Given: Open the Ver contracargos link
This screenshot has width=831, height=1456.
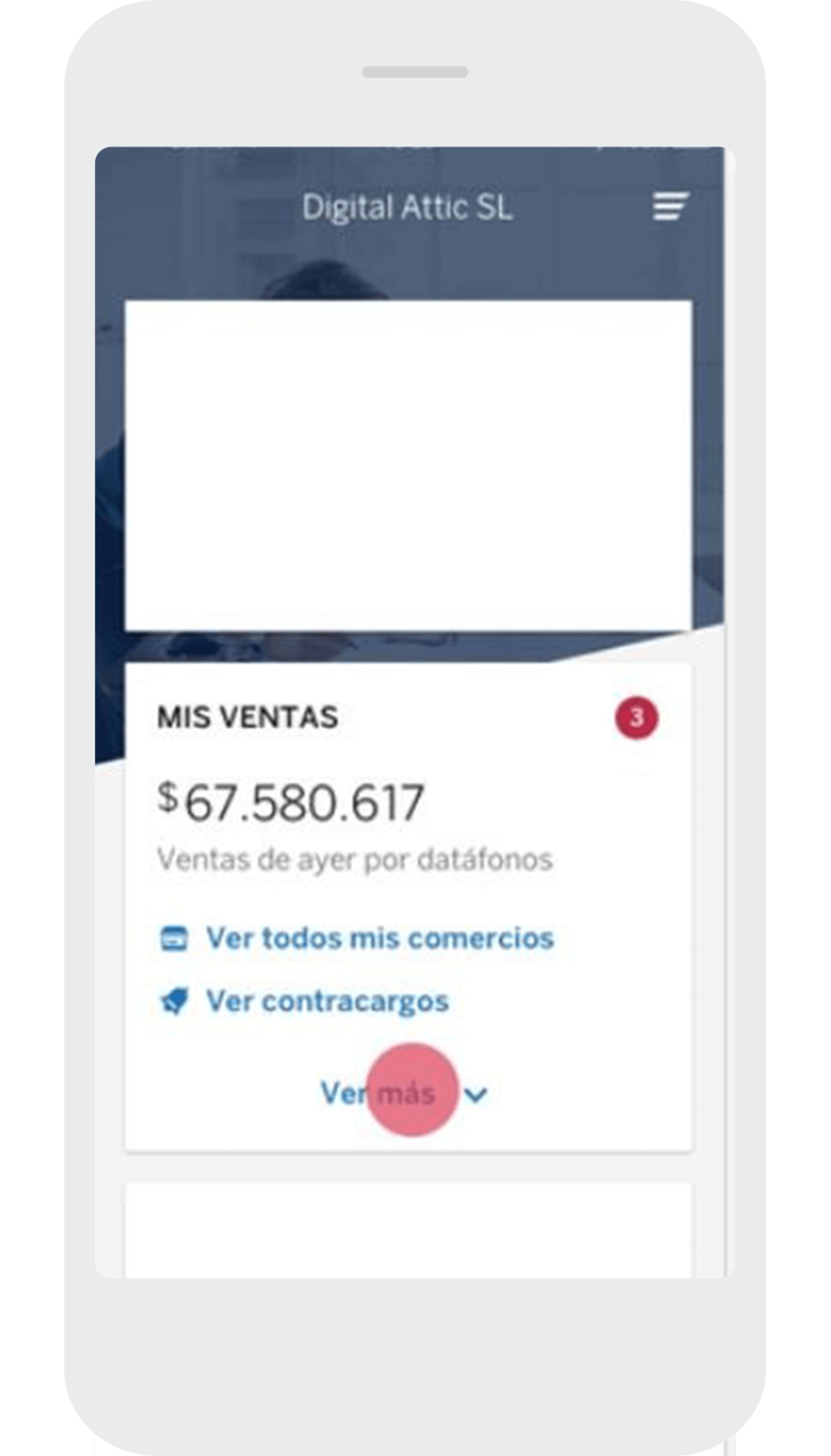Looking at the screenshot, I should (305, 1002).
